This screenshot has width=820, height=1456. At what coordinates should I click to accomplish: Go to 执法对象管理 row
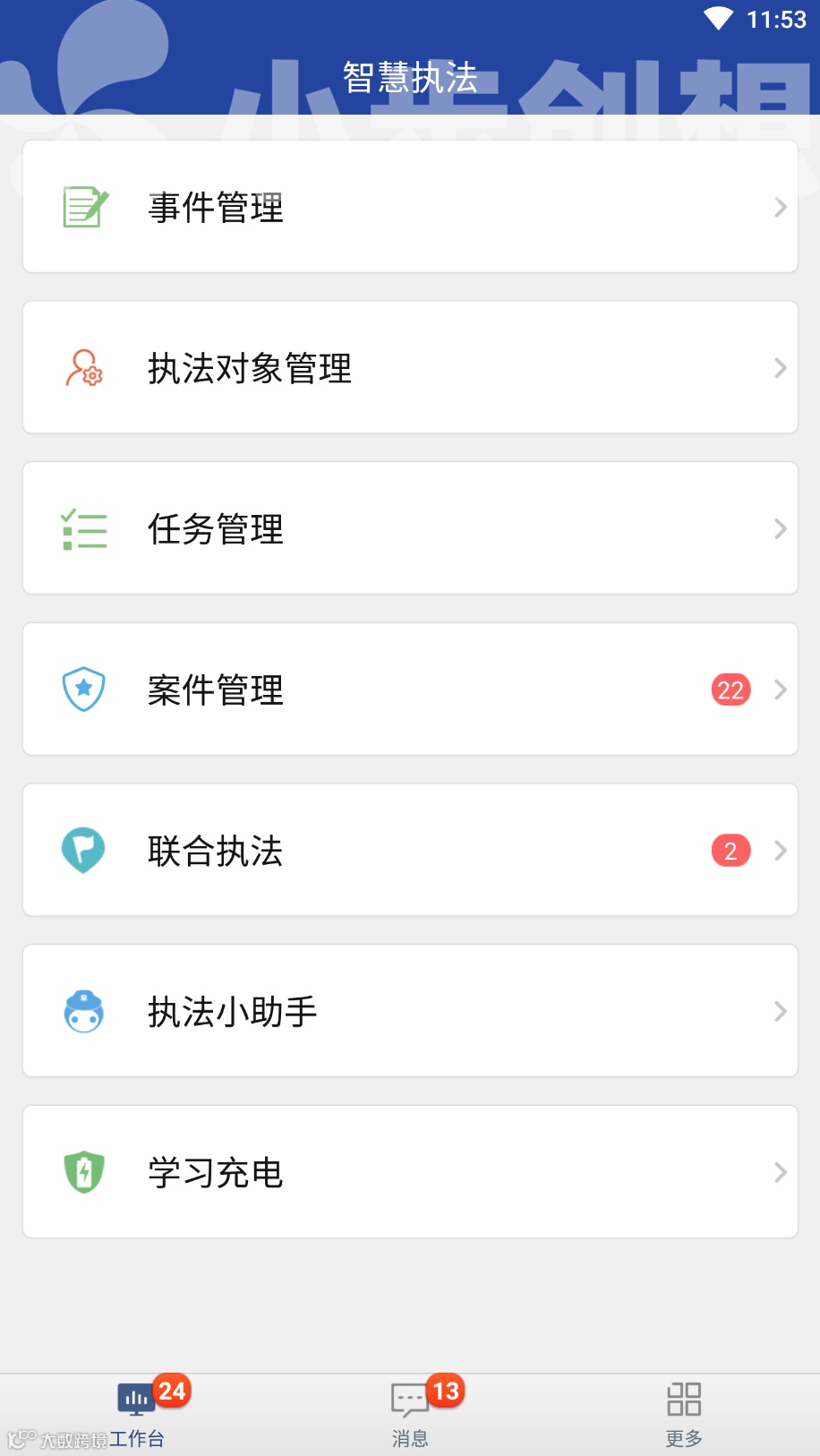point(409,368)
